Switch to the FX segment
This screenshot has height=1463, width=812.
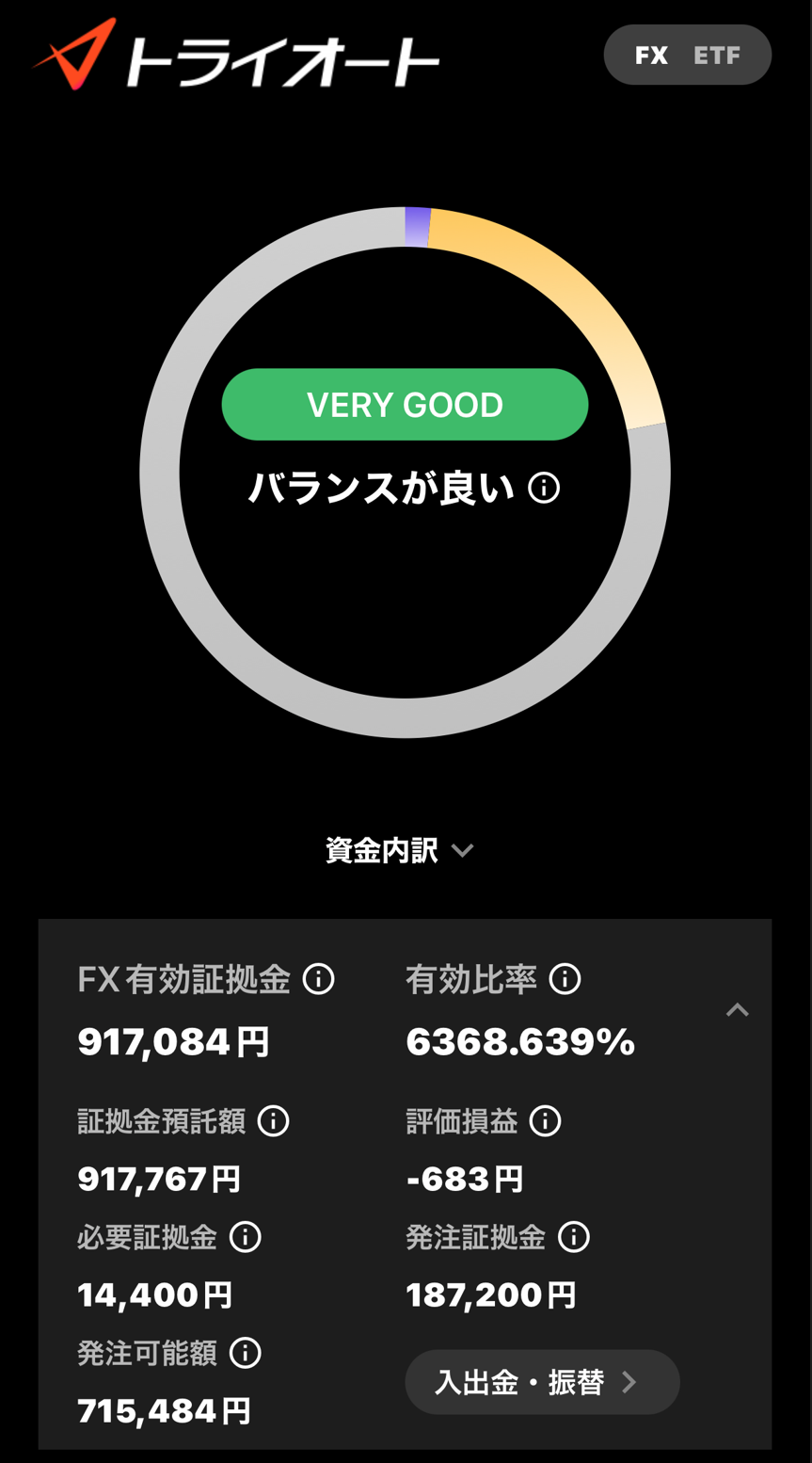coord(651,56)
